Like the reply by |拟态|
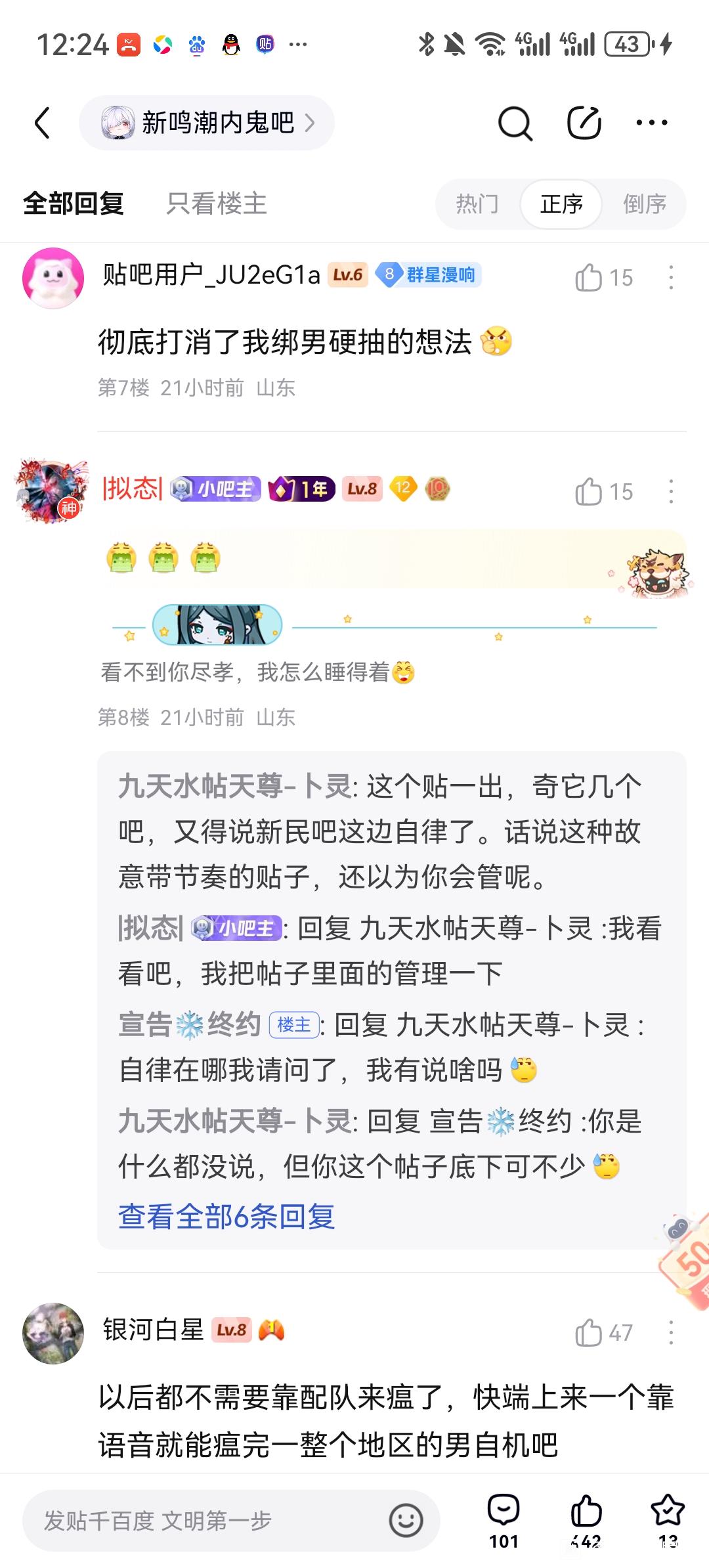This screenshot has height=1568, width=709. click(589, 492)
